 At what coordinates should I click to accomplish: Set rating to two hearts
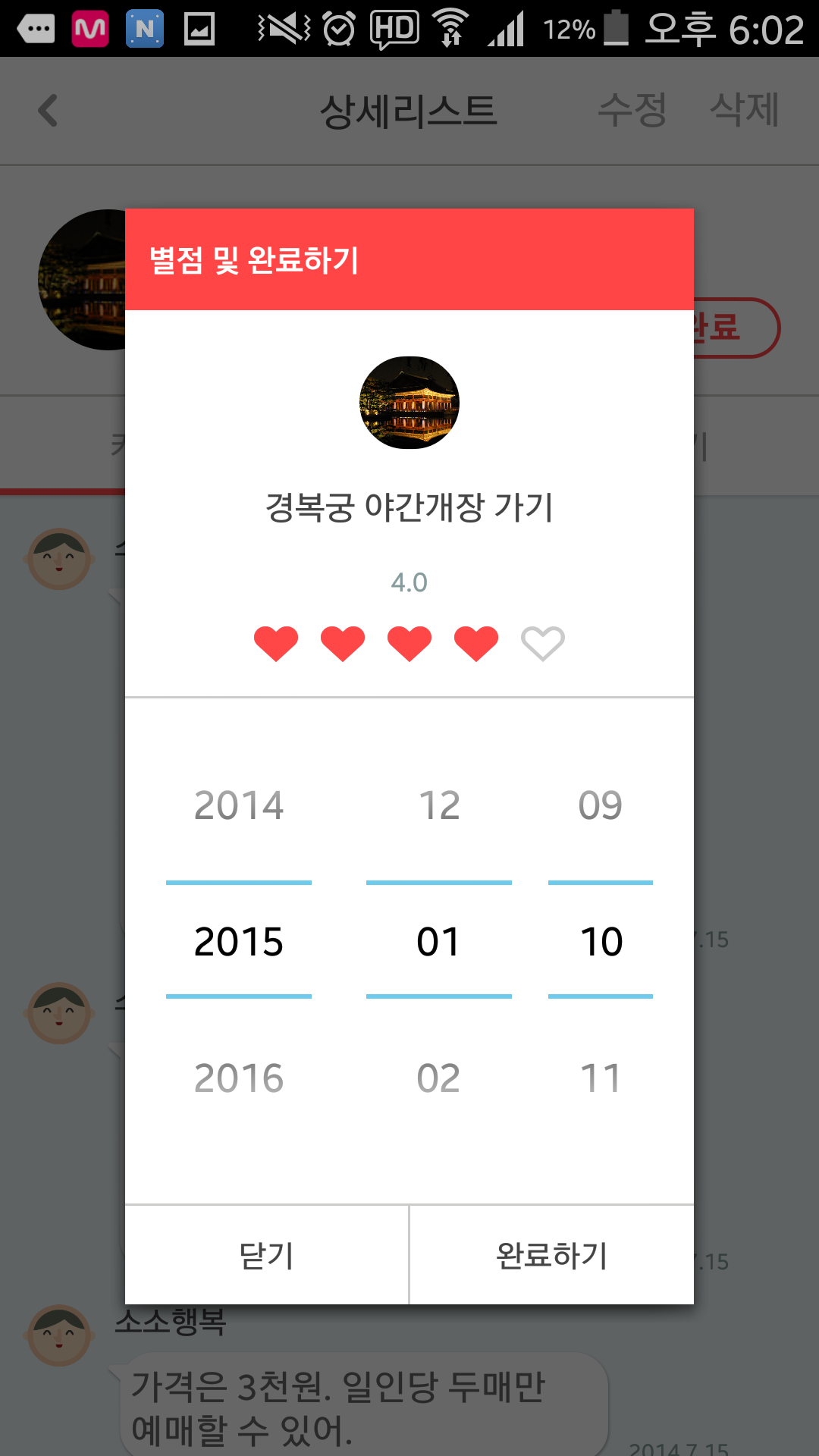[x=343, y=644]
